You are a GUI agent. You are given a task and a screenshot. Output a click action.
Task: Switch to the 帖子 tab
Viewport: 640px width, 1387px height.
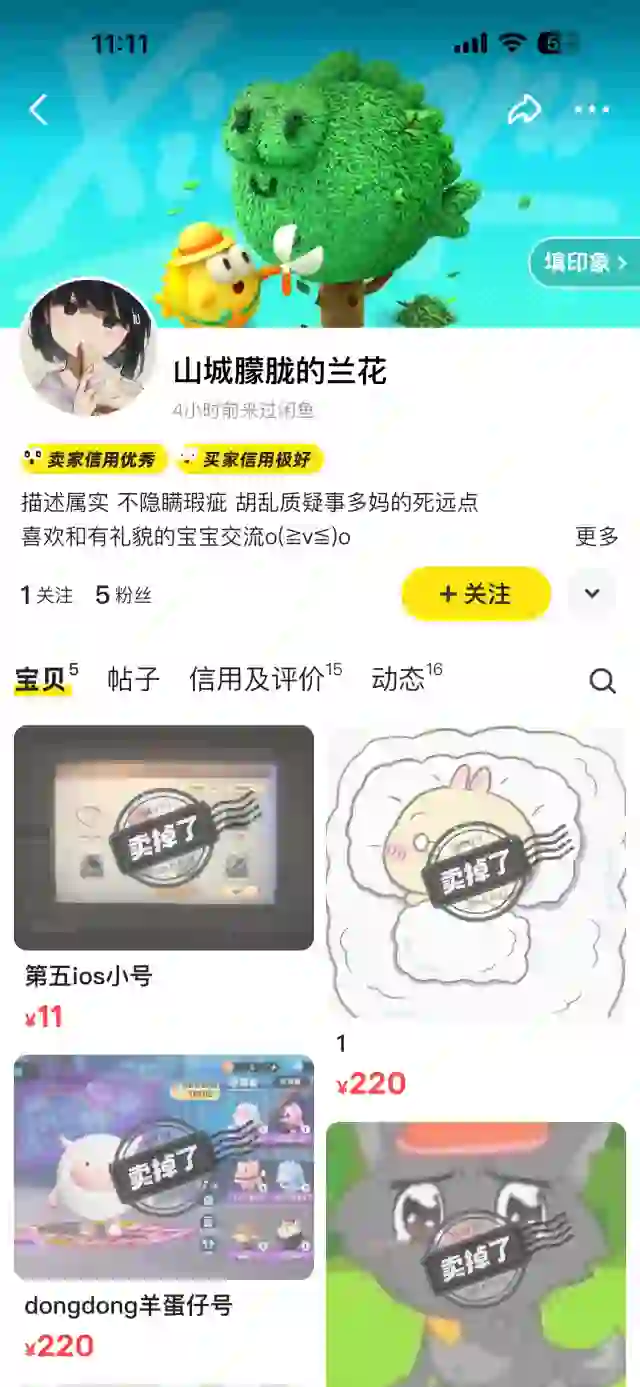click(x=133, y=680)
